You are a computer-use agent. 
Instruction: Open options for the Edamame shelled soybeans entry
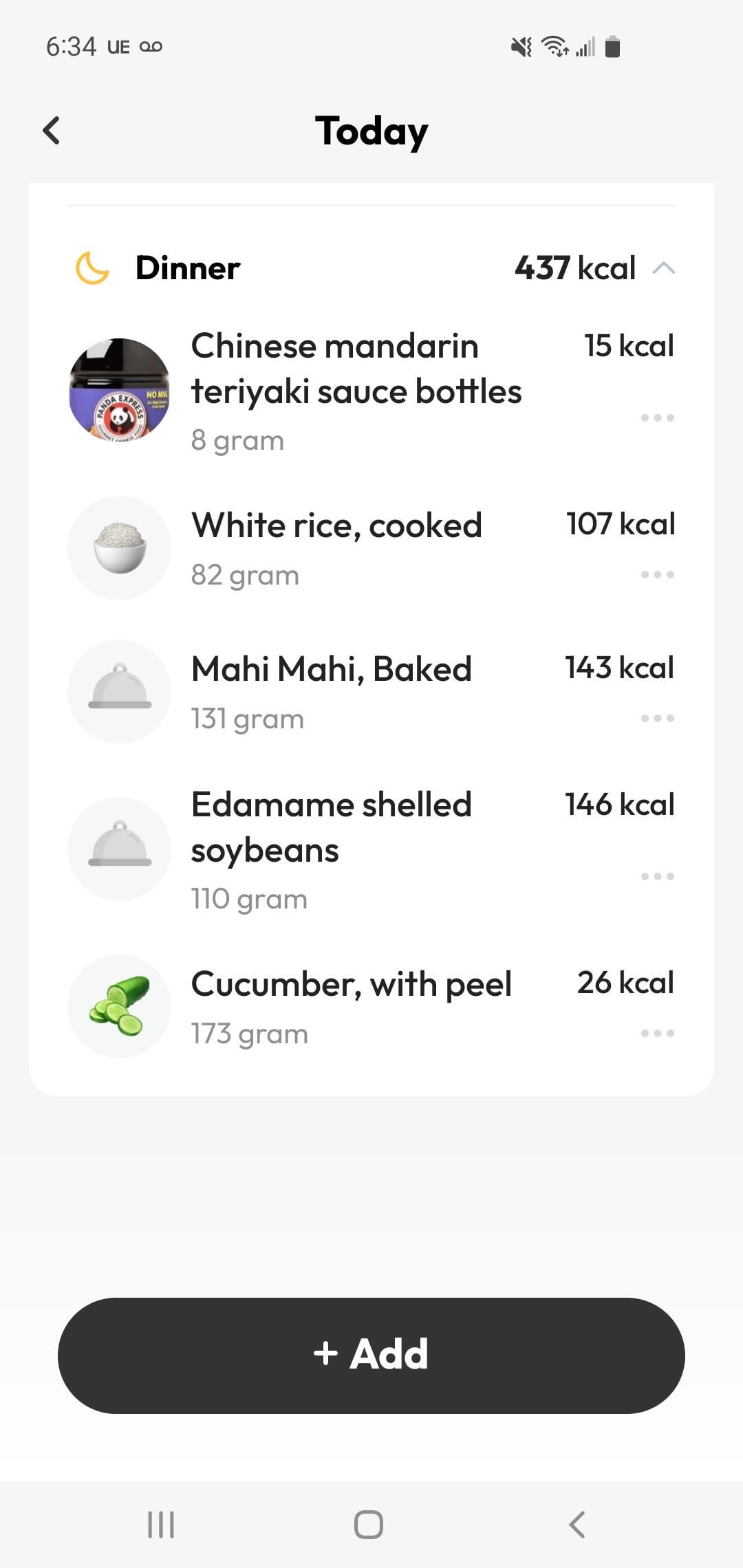tap(658, 876)
